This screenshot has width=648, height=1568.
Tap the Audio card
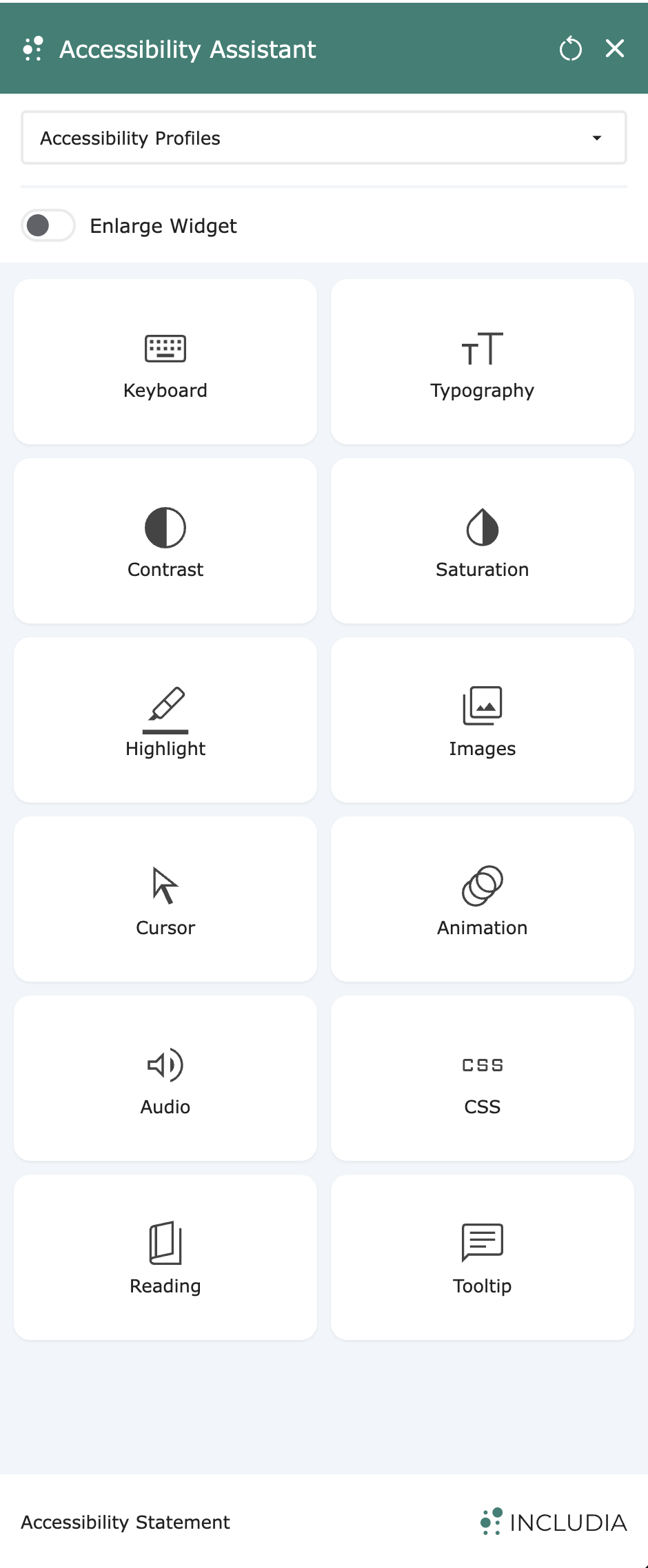coord(165,1078)
